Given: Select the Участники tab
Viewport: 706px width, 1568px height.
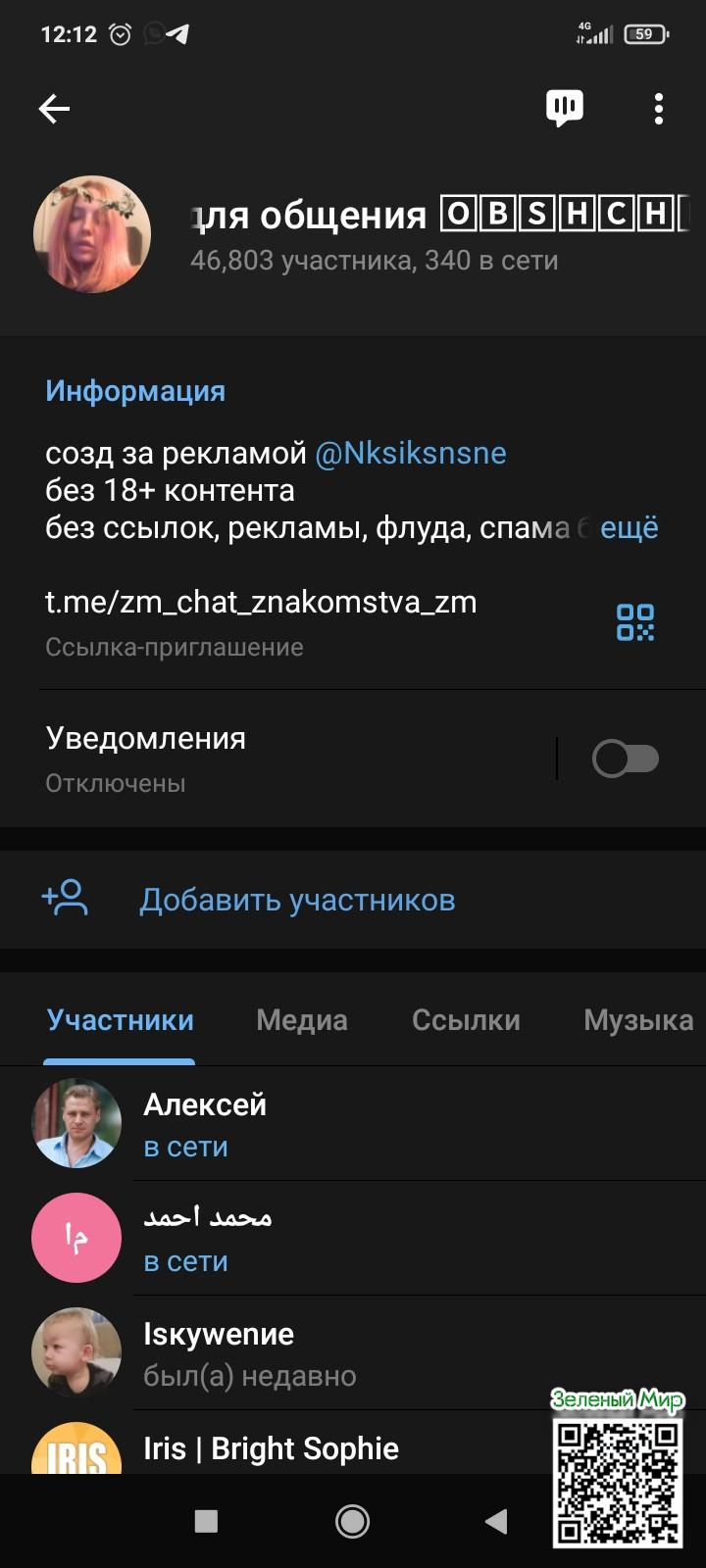Looking at the screenshot, I should 120,1020.
